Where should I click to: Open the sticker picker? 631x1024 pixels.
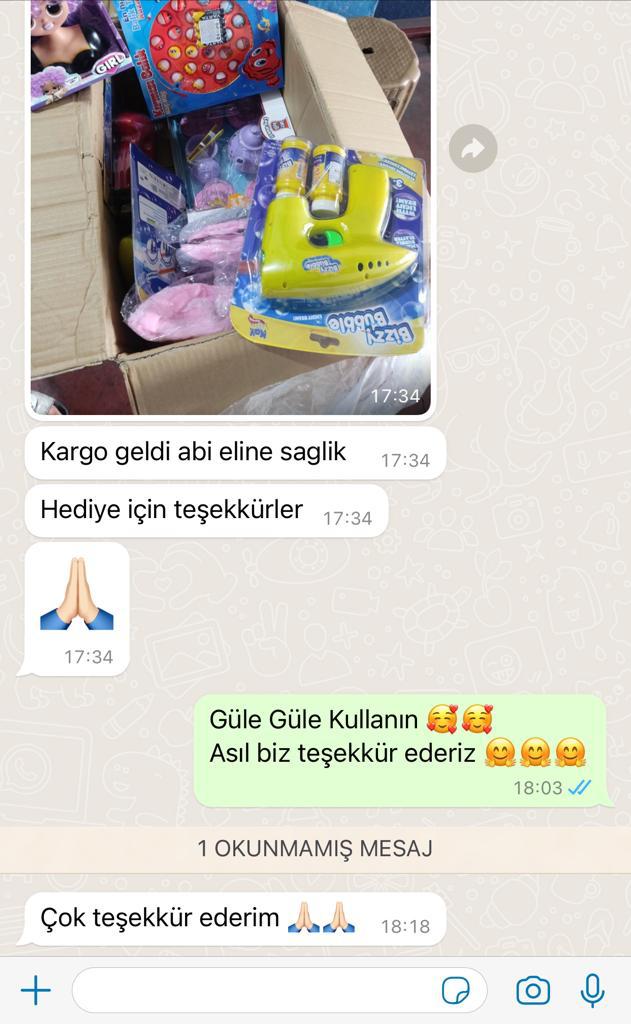pos(455,991)
